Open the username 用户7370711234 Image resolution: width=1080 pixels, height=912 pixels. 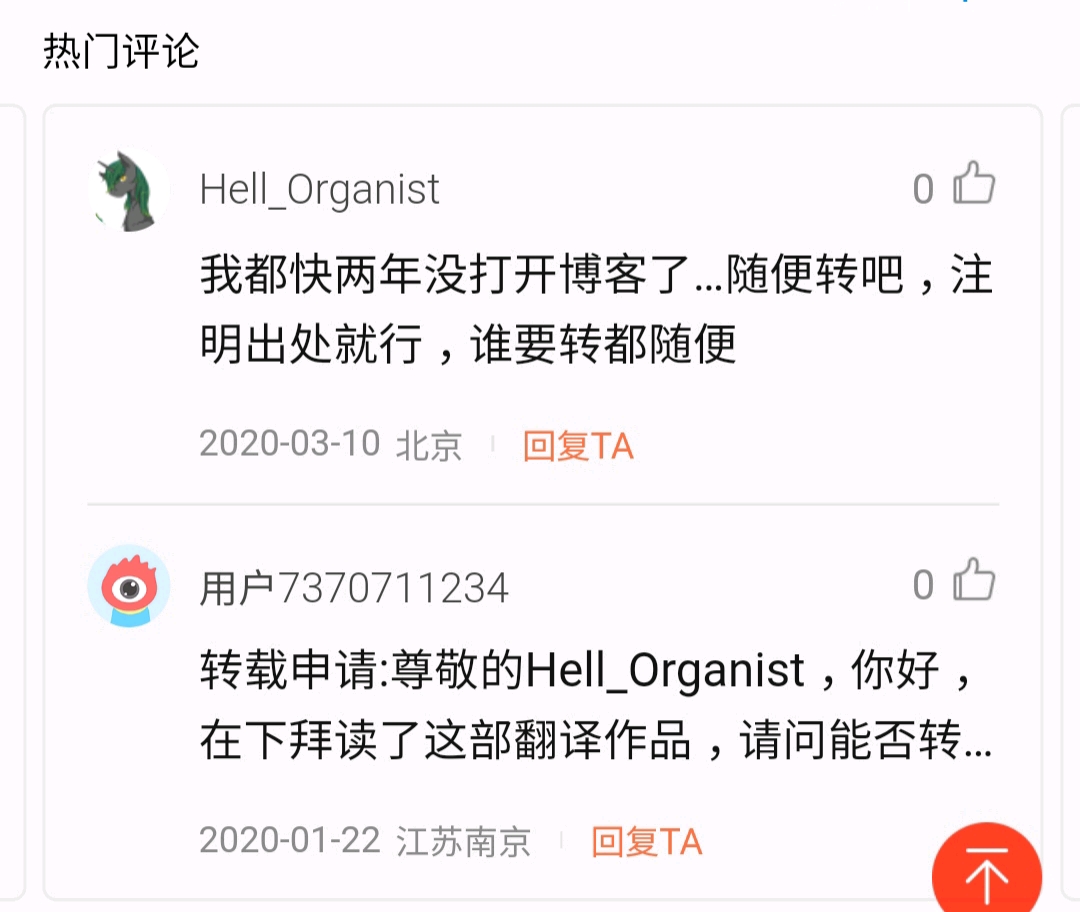[355, 588]
